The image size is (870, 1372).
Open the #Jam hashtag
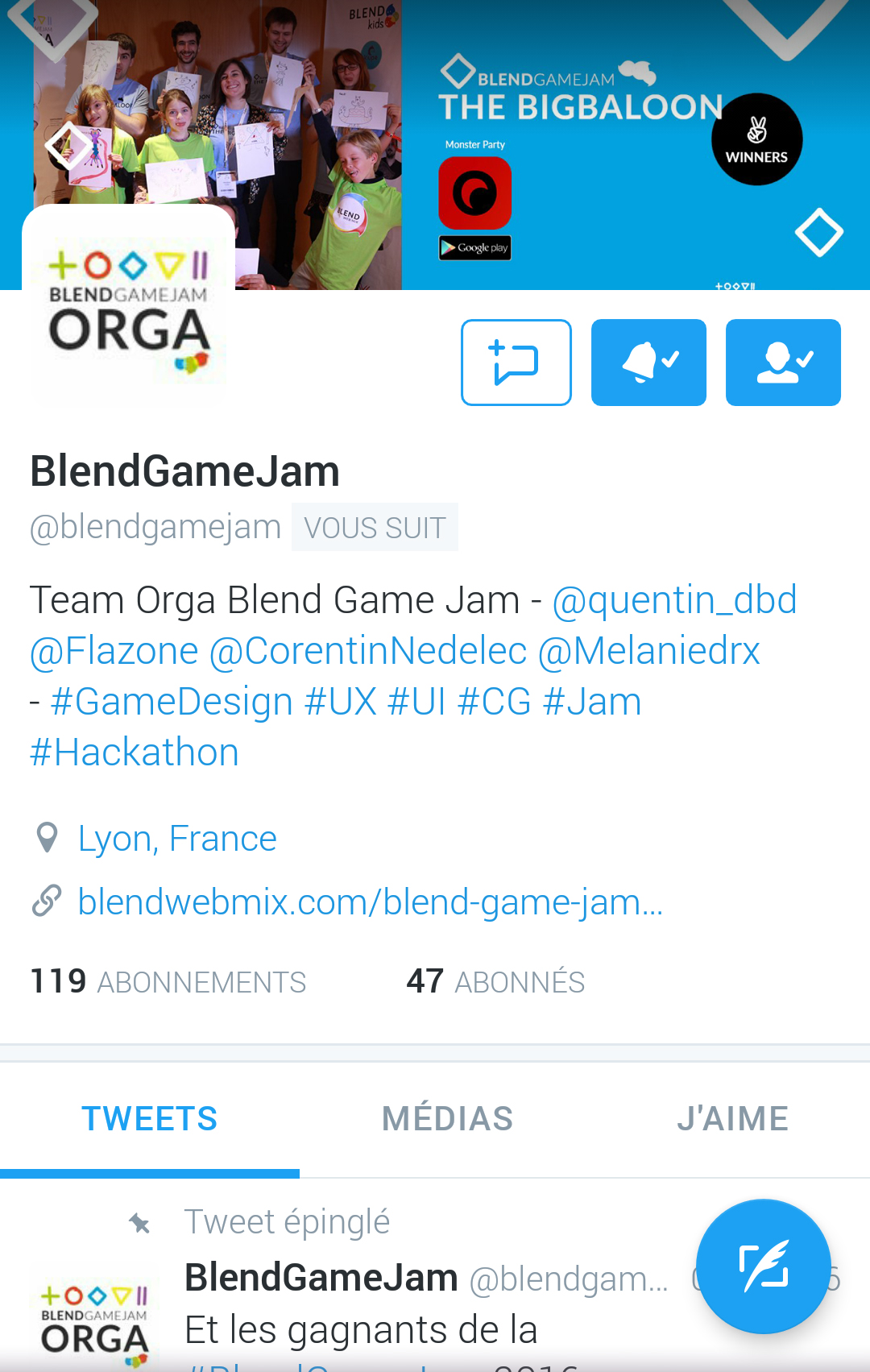click(592, 702)
